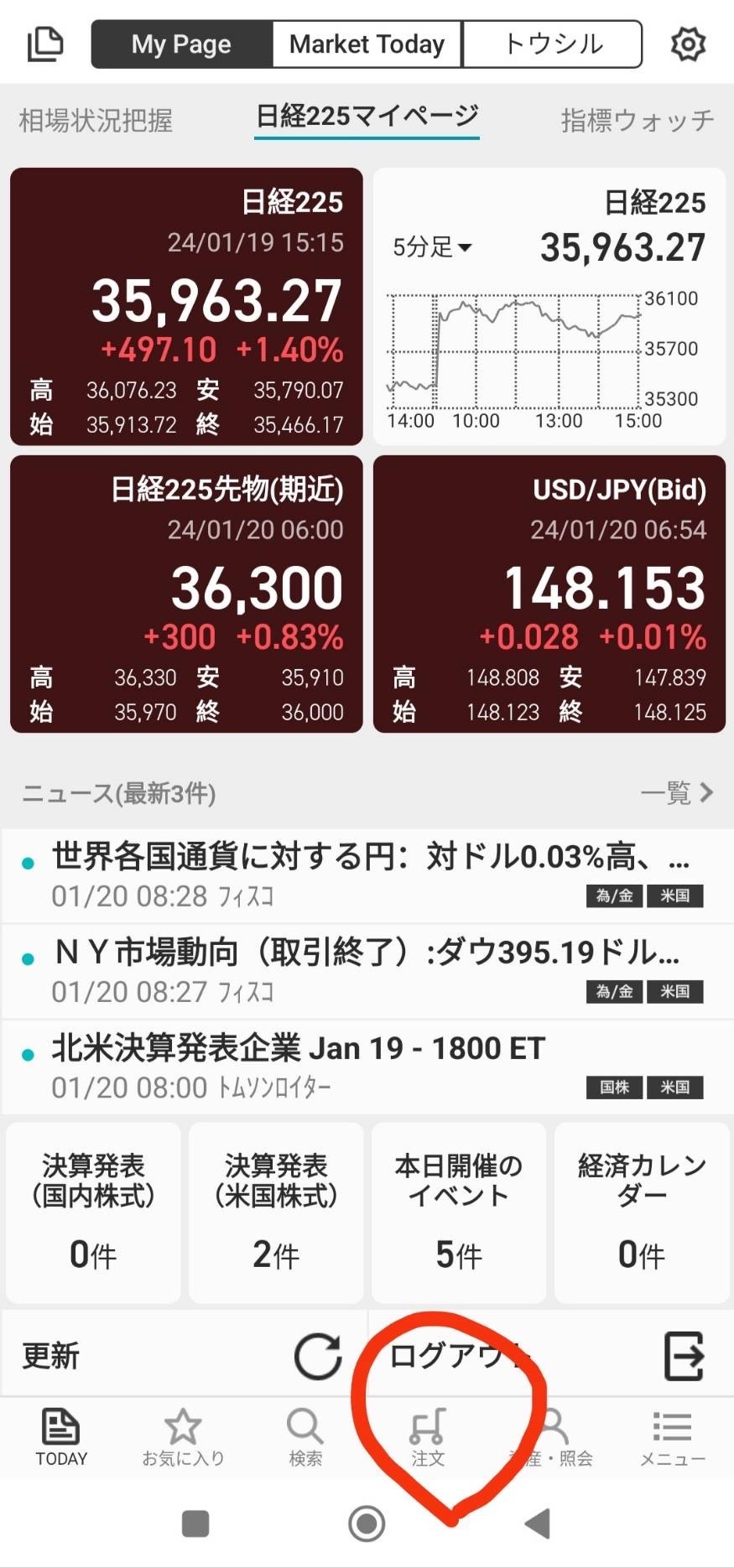Open 決算発表(米国株式) showing 2件
734x1568 pixels.
coord(276,1212)
